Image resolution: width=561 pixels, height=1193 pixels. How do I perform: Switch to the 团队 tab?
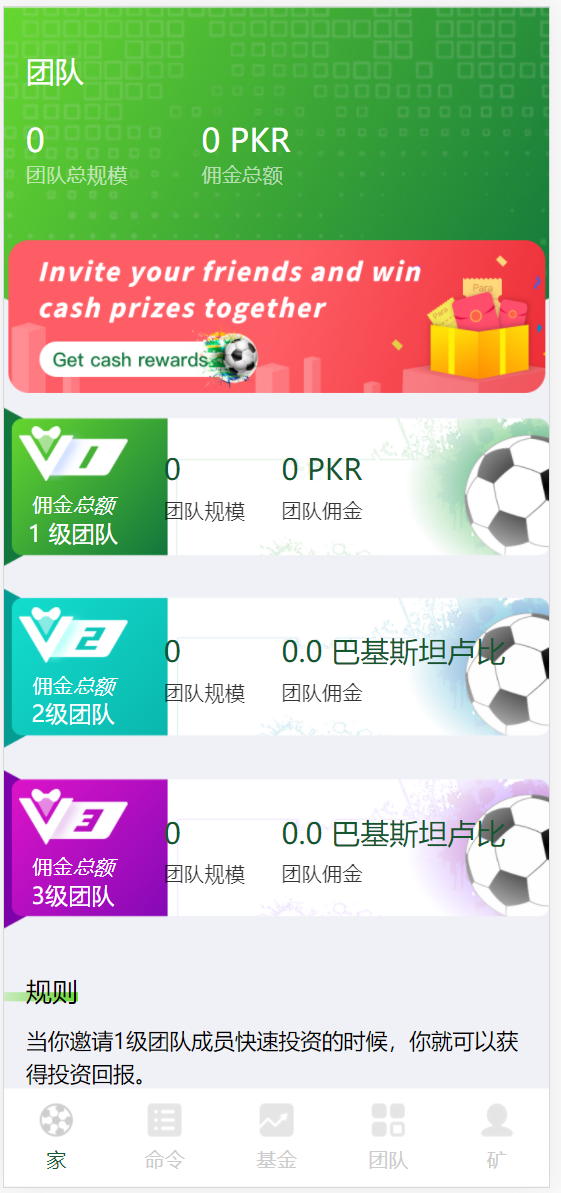[388, 1137]
